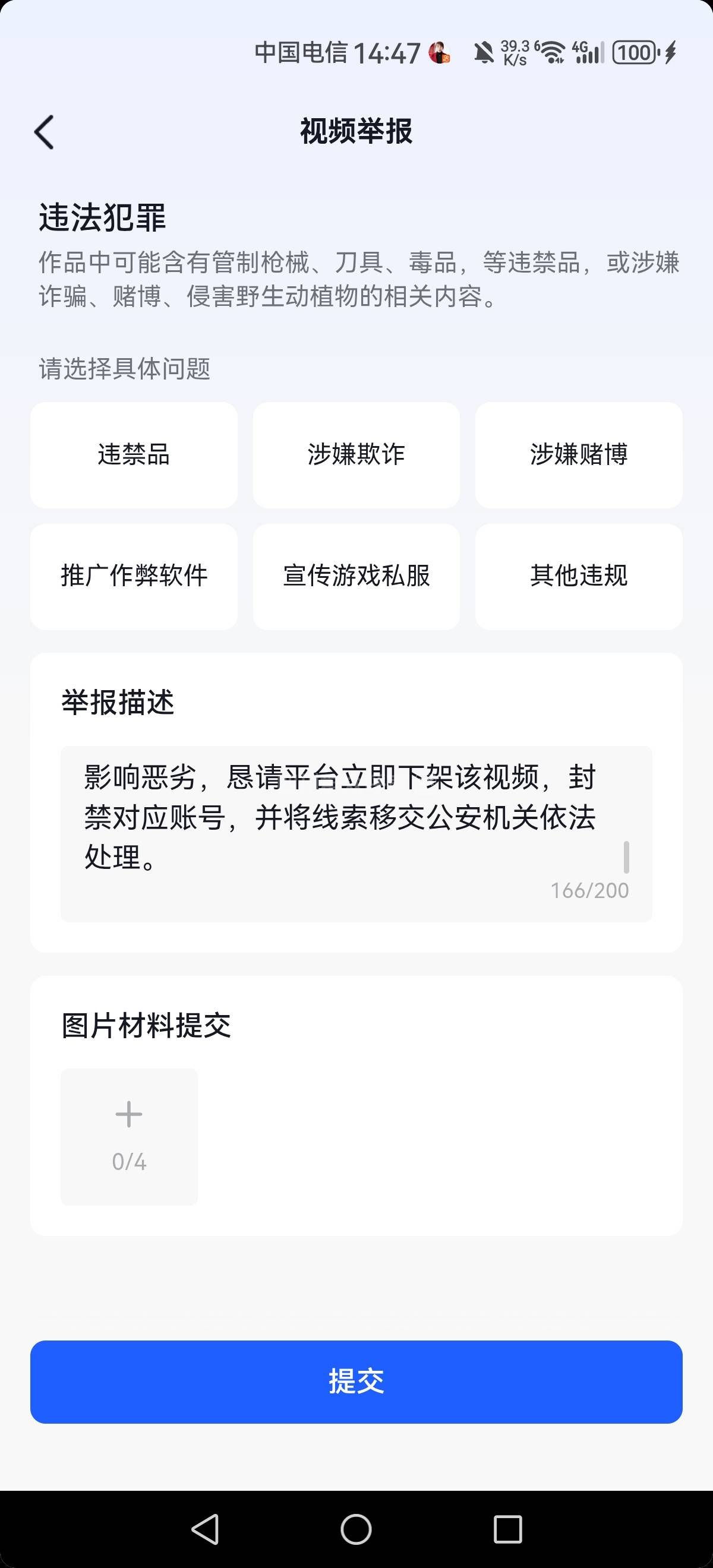Add an image under 图片材料提交
Image resolution: width=713 pixels, height=1568 pixels.
(129, 1136)
